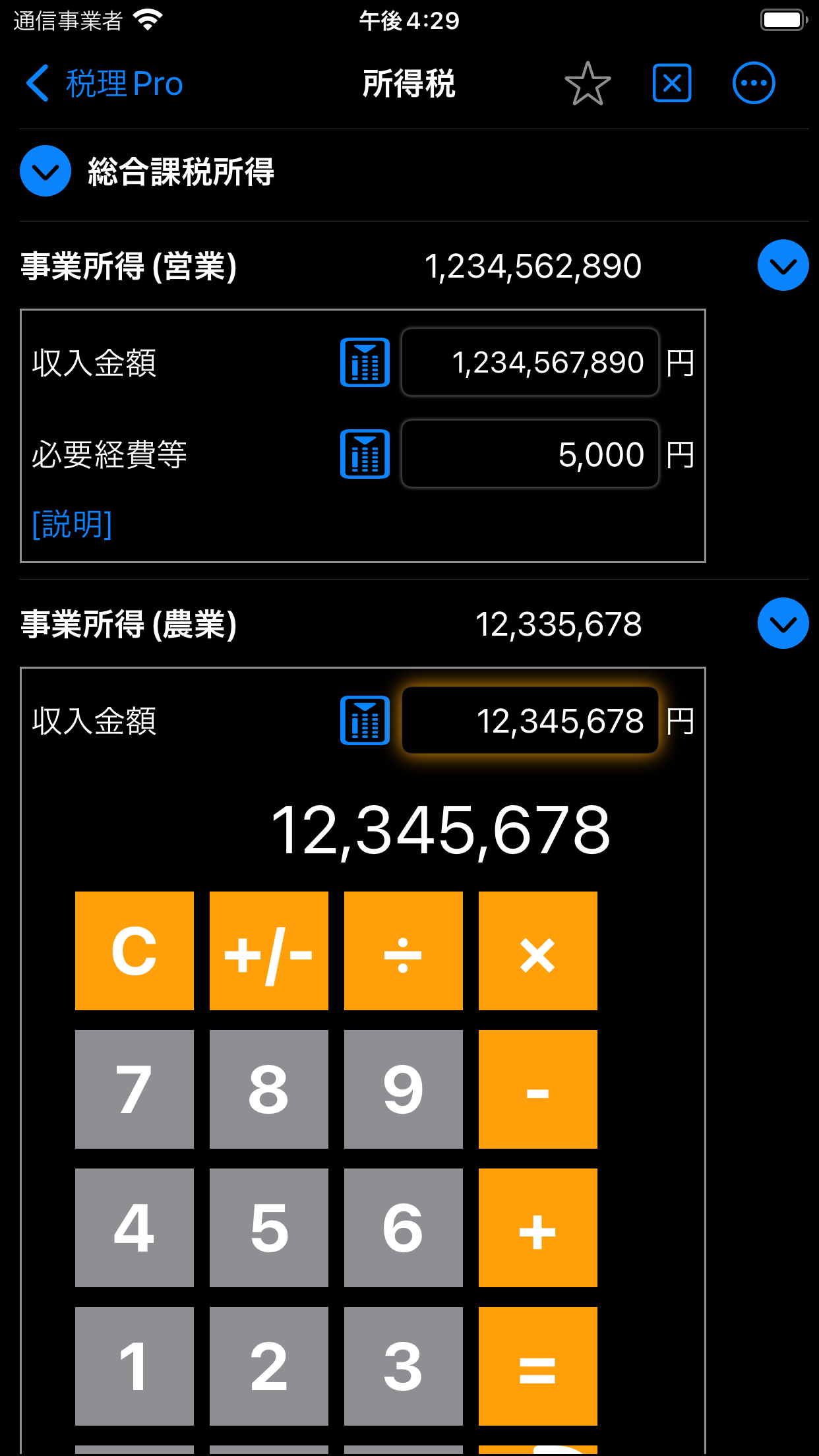
Task: Edit the 1,234,567,890 income field
Action: click(530, 362)
